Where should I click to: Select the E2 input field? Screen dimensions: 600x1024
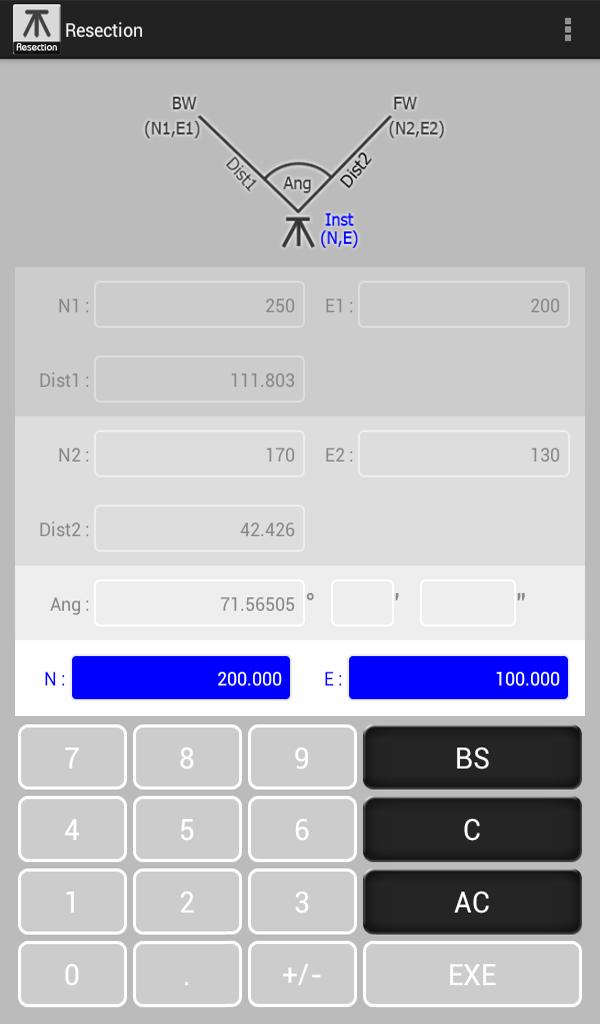(x=463, y=454)
